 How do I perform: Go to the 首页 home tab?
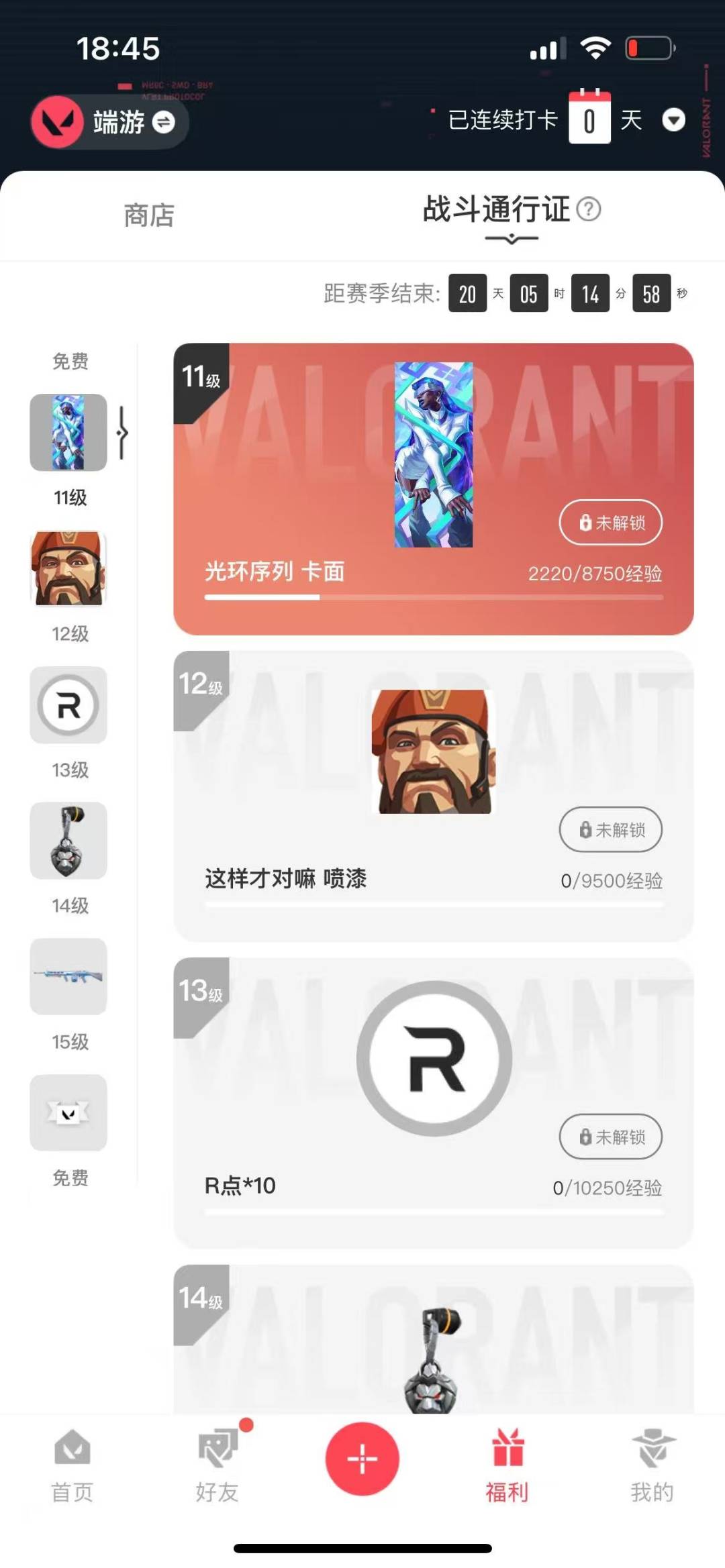[72, 1467]
